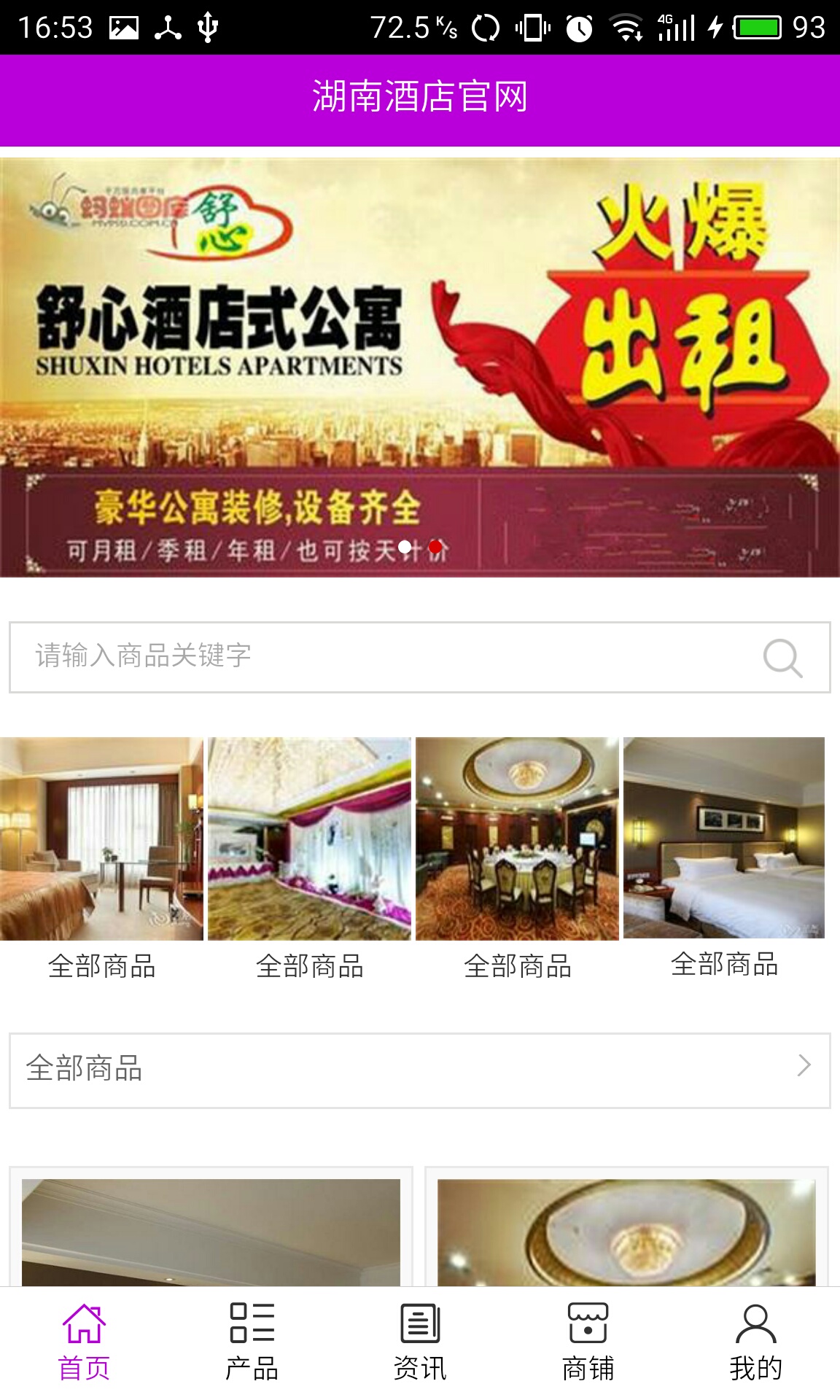Select the active red carousel dot
The width and height of the screenshot is (840, 1400).
[x=436, y=545]
